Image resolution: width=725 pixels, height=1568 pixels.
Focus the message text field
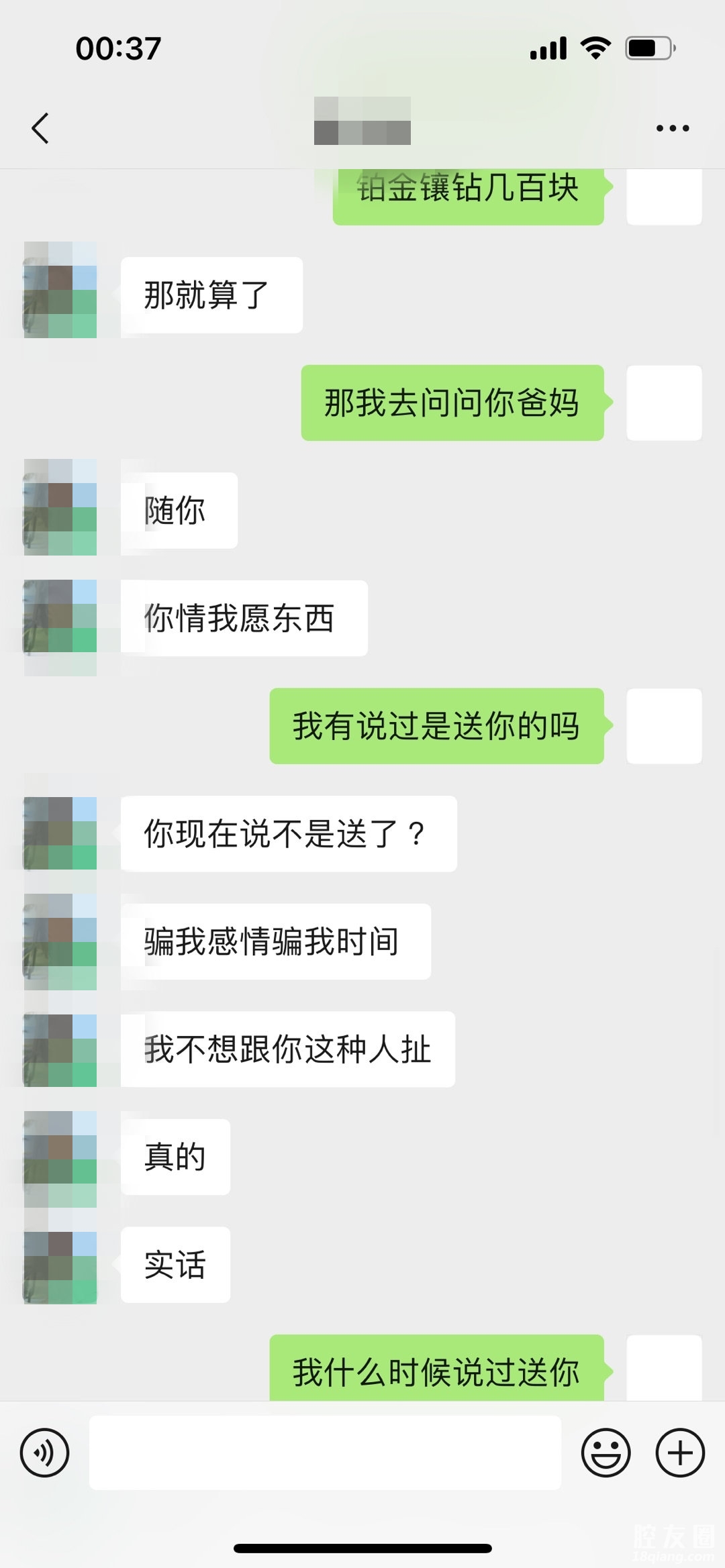(x=325, y=1453)
